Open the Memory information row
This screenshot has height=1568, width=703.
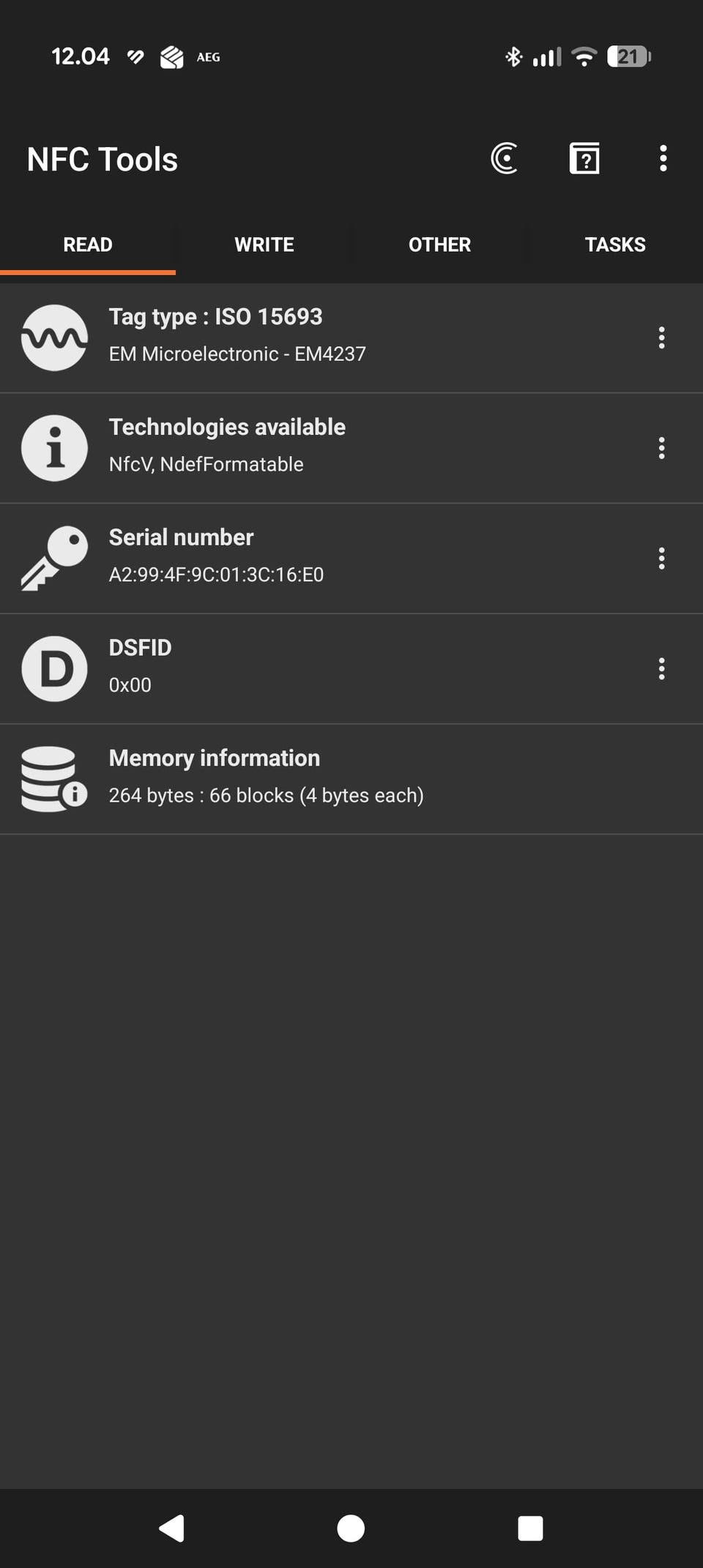(x=351, y=779)
